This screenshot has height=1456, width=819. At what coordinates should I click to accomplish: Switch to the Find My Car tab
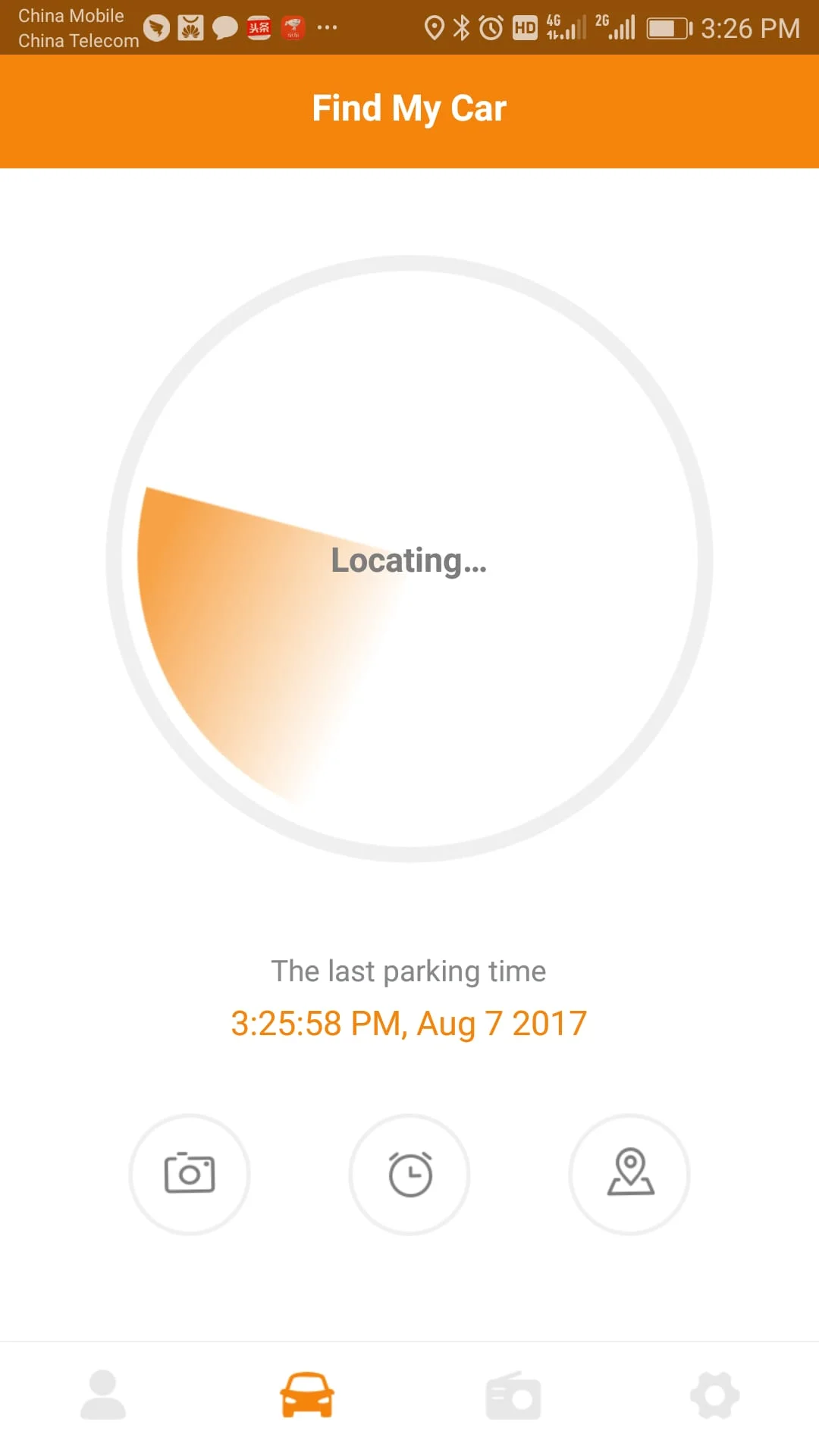306,1395
